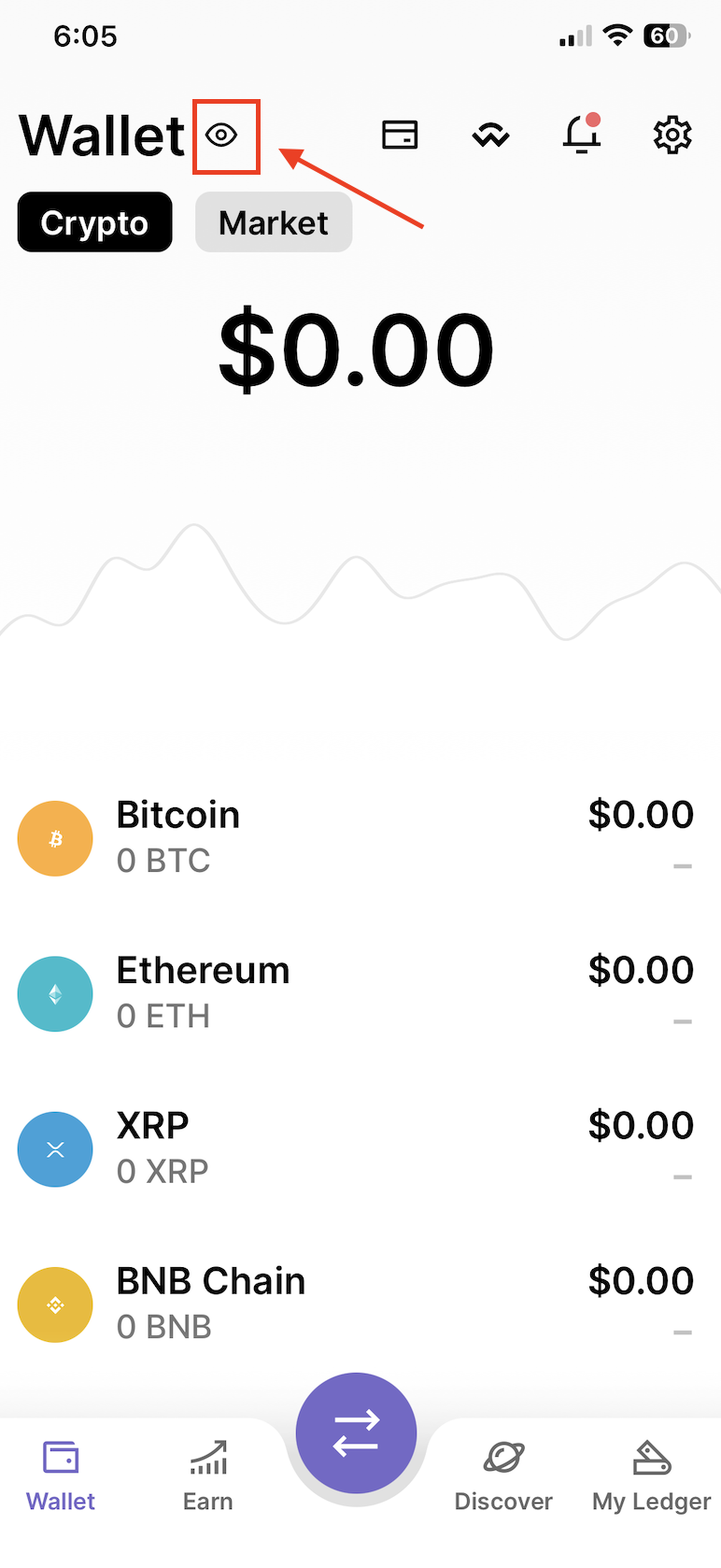The width and height of the screenshot is (721, 1568).
Task: Open the XRP coin icon
Action: [x=55, y=1149]
